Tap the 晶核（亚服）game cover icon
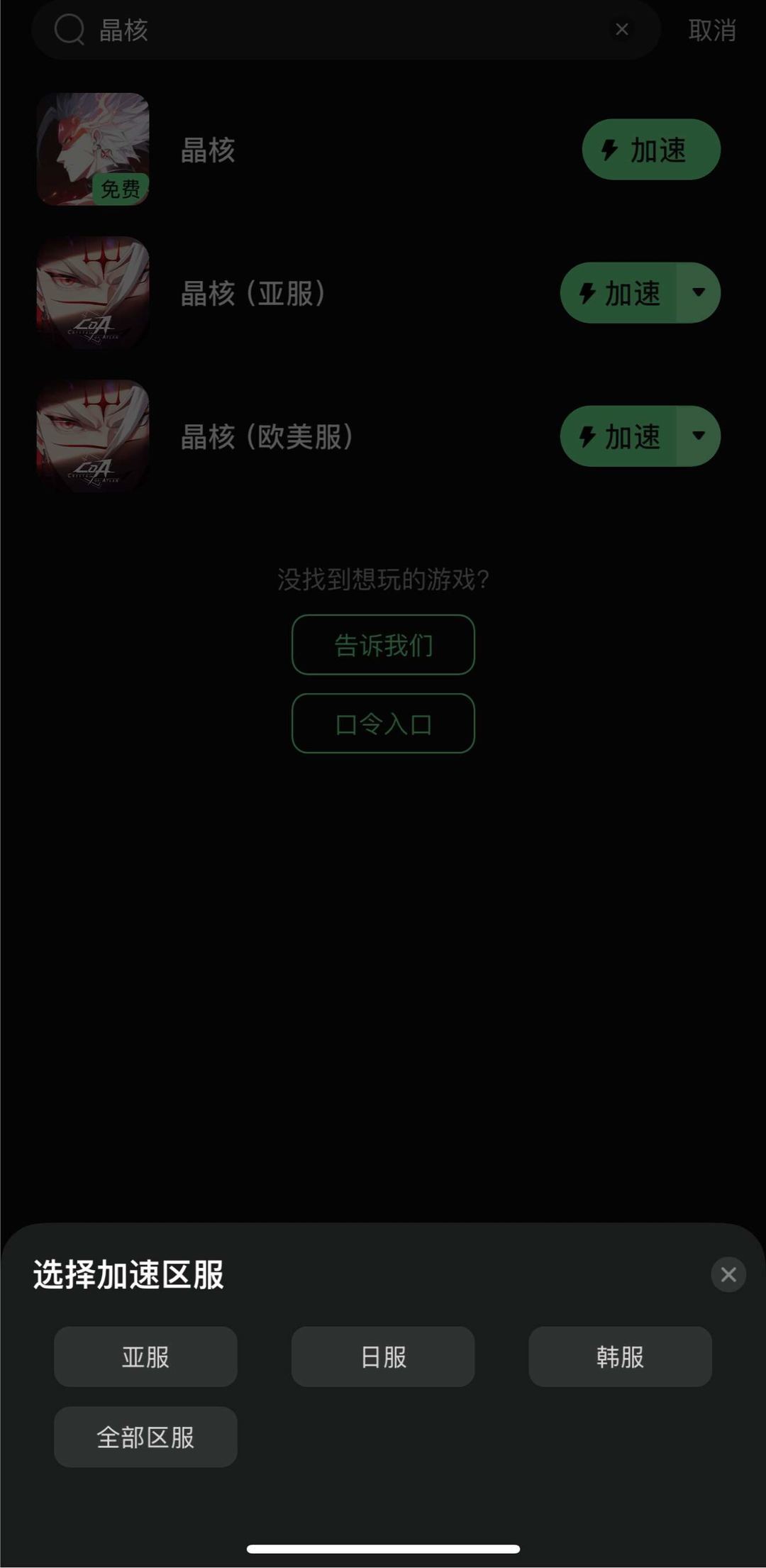Viewport: 766px width, 1568px height. [x=94, y=293]
